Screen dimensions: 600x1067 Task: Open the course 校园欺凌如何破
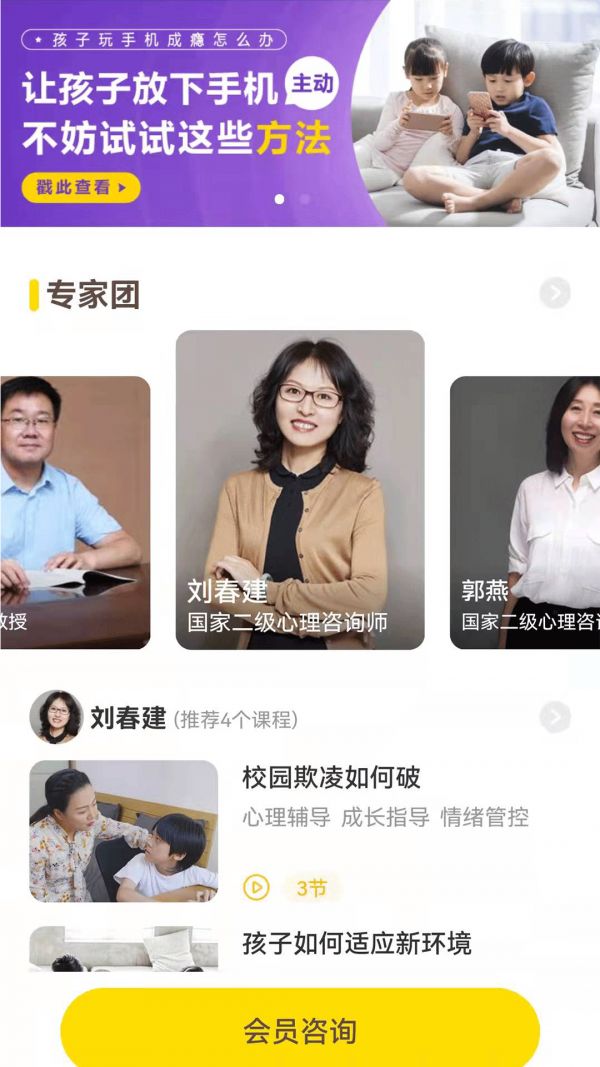click(x=331, y=777)
